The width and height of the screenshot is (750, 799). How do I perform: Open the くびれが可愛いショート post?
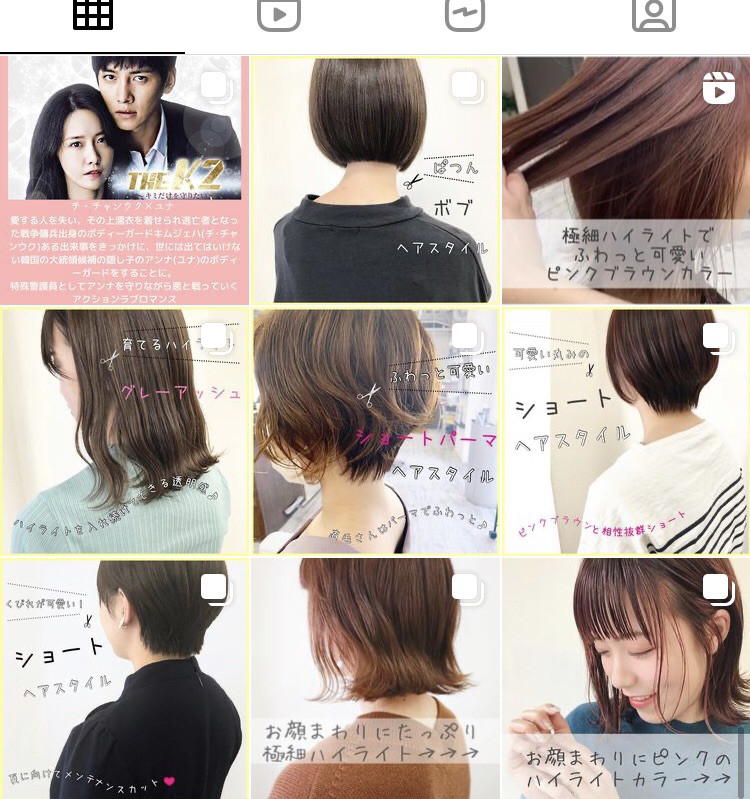(x=124, y=680)
